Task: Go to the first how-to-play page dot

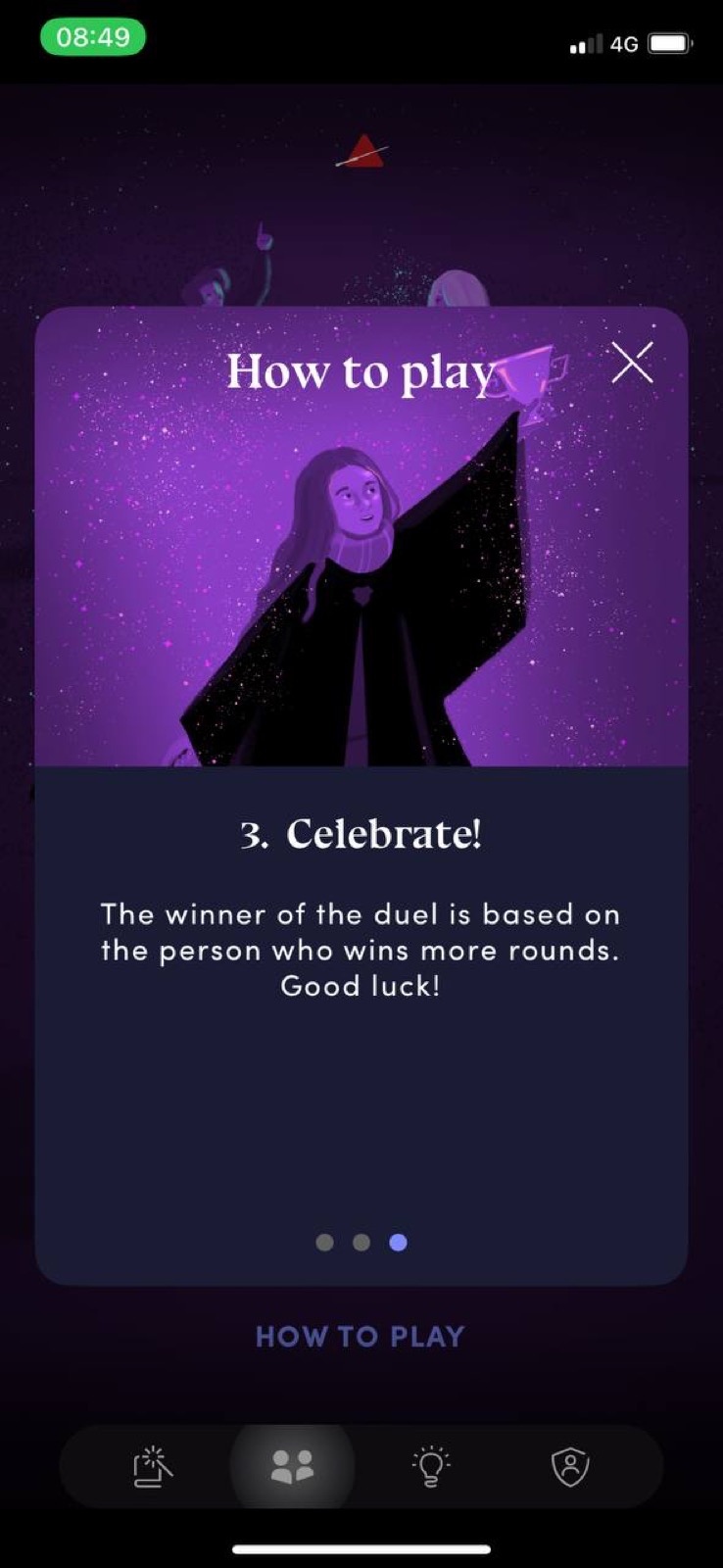Action: pyautogui.click(x=325, y=1243)
